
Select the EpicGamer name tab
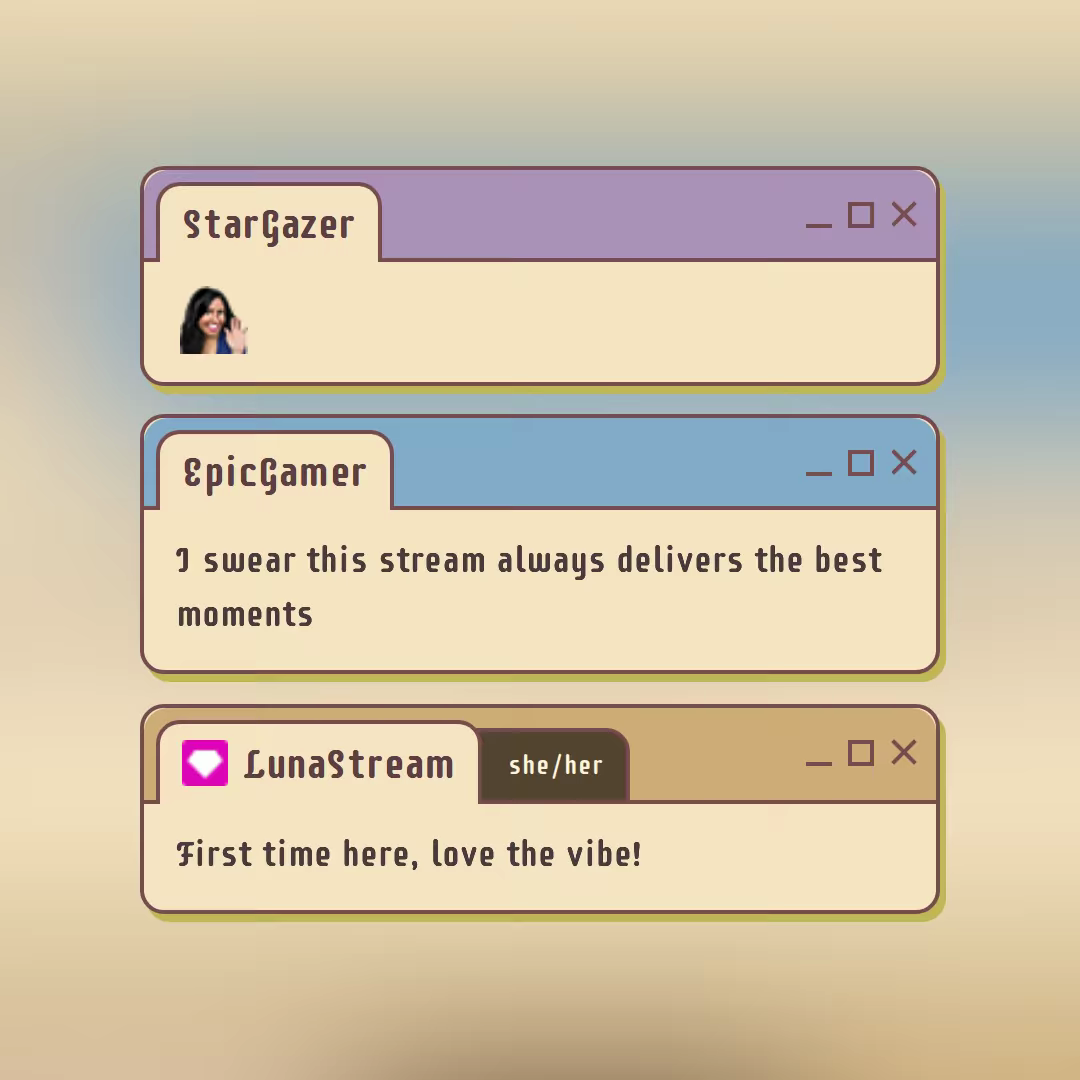[275, 471]
